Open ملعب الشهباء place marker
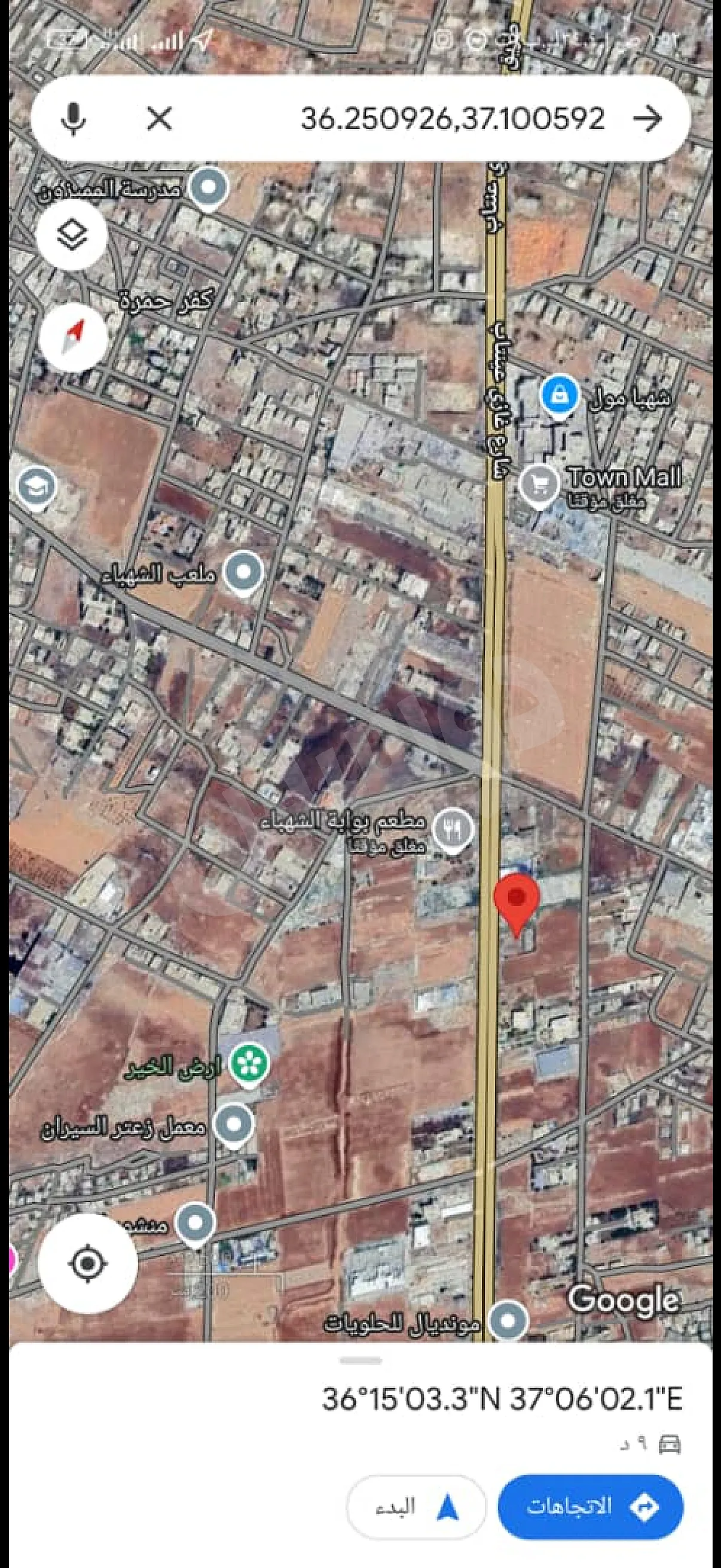Image resolution: width=721 pixels, height=1568 pixels. tap(244, 574)
